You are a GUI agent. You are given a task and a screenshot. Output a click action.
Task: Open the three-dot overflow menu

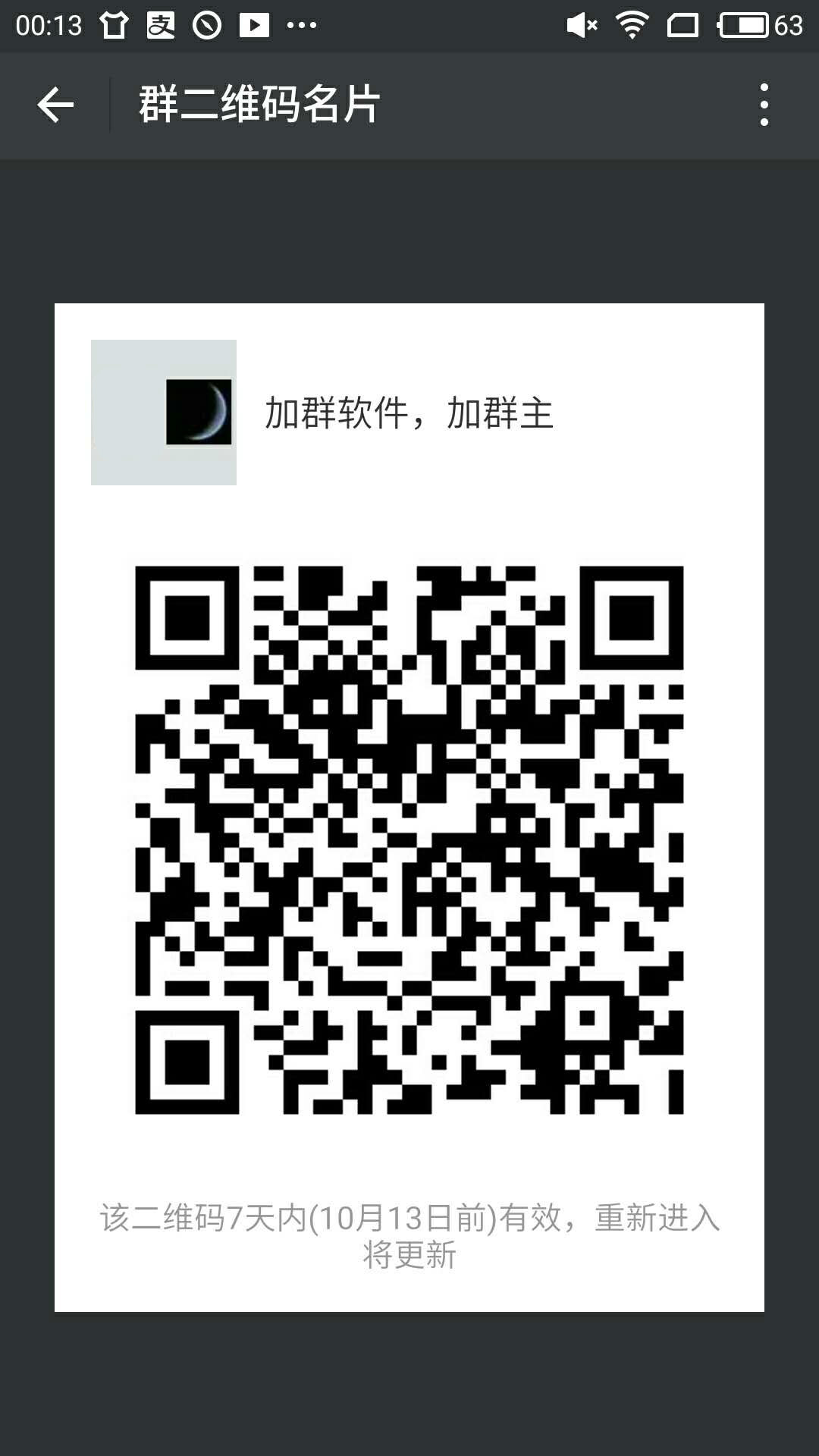tap(764, 105)
